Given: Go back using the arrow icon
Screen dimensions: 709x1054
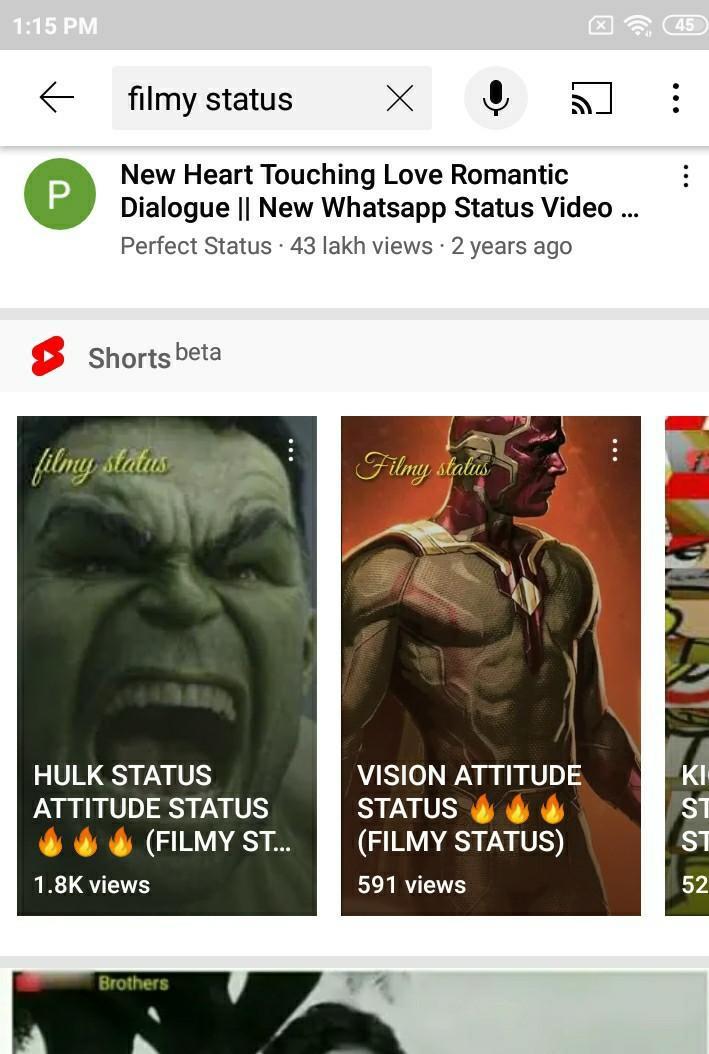Looking at the screenshot, I should [x=57, y=98].
